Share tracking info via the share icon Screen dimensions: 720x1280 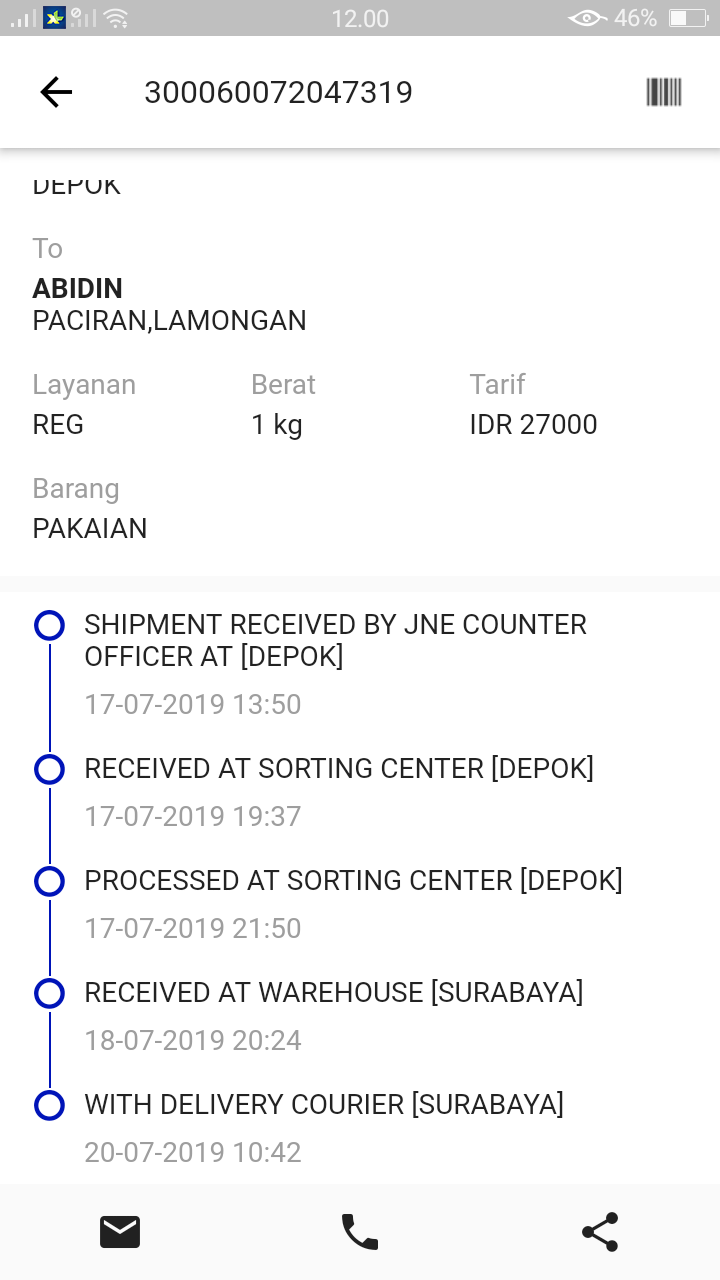pos(599,1231)
